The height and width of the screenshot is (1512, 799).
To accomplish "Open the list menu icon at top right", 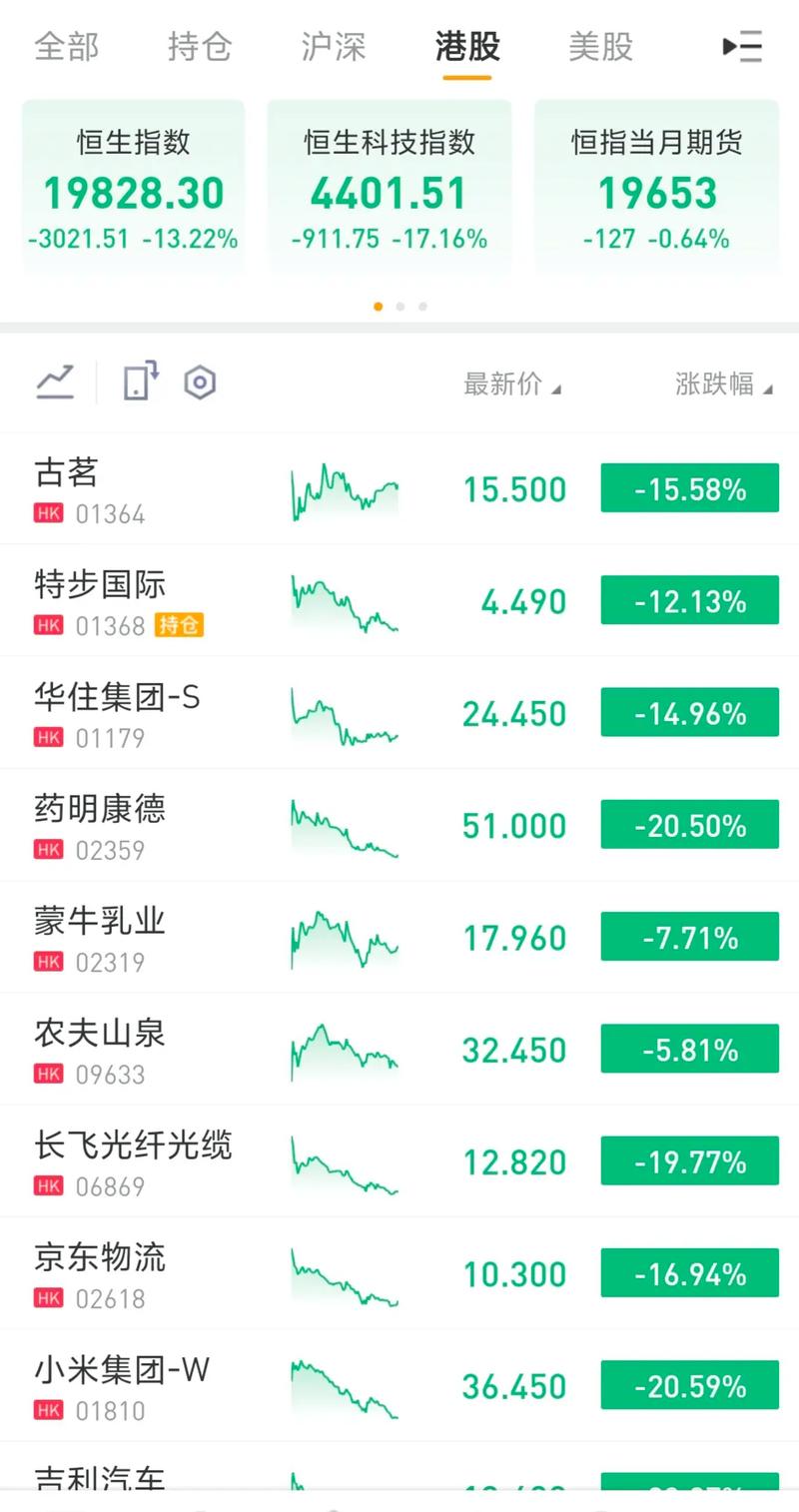I will click(x=741, y=46).
